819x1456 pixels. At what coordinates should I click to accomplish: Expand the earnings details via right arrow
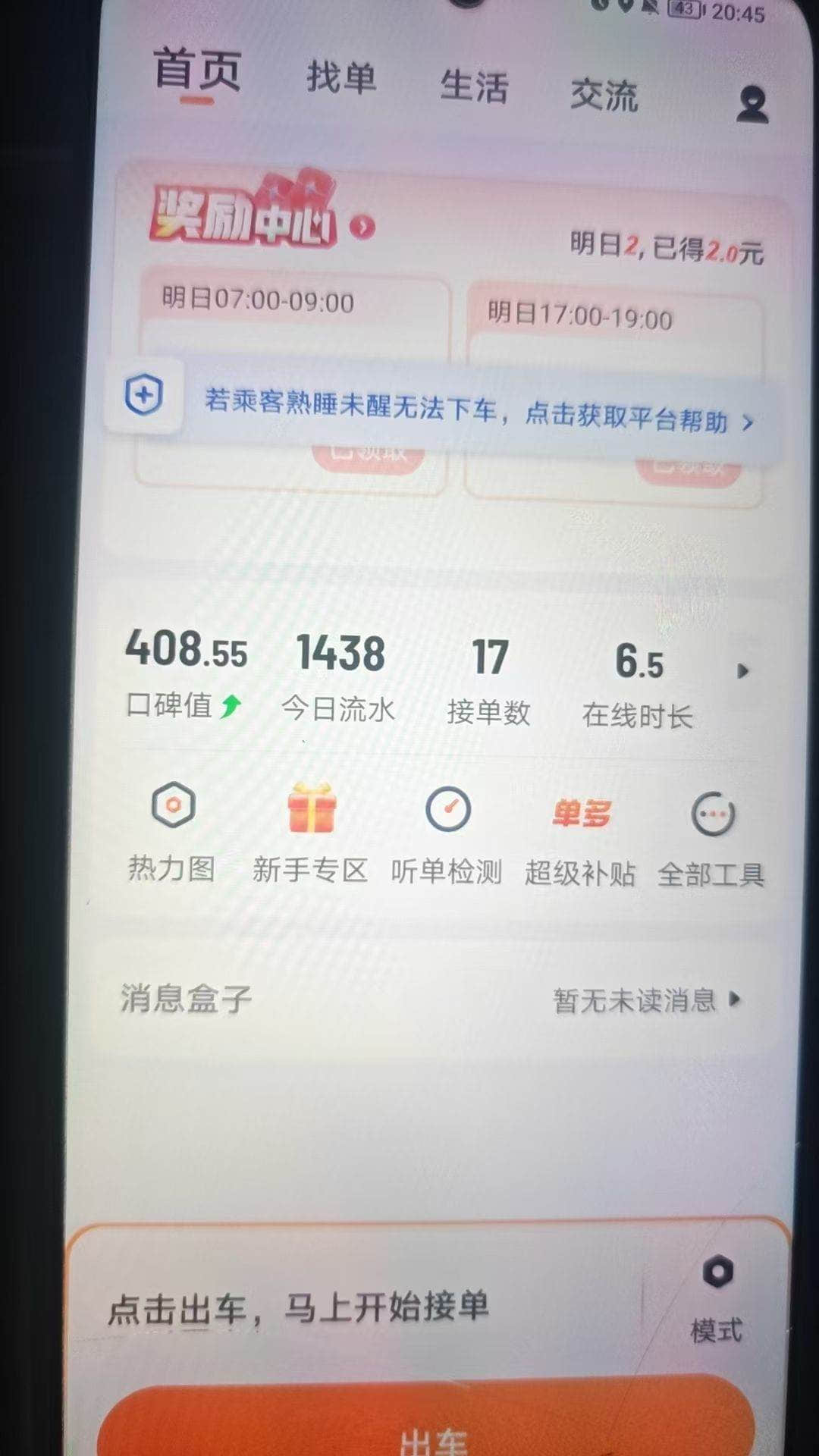tap(743, 671)
